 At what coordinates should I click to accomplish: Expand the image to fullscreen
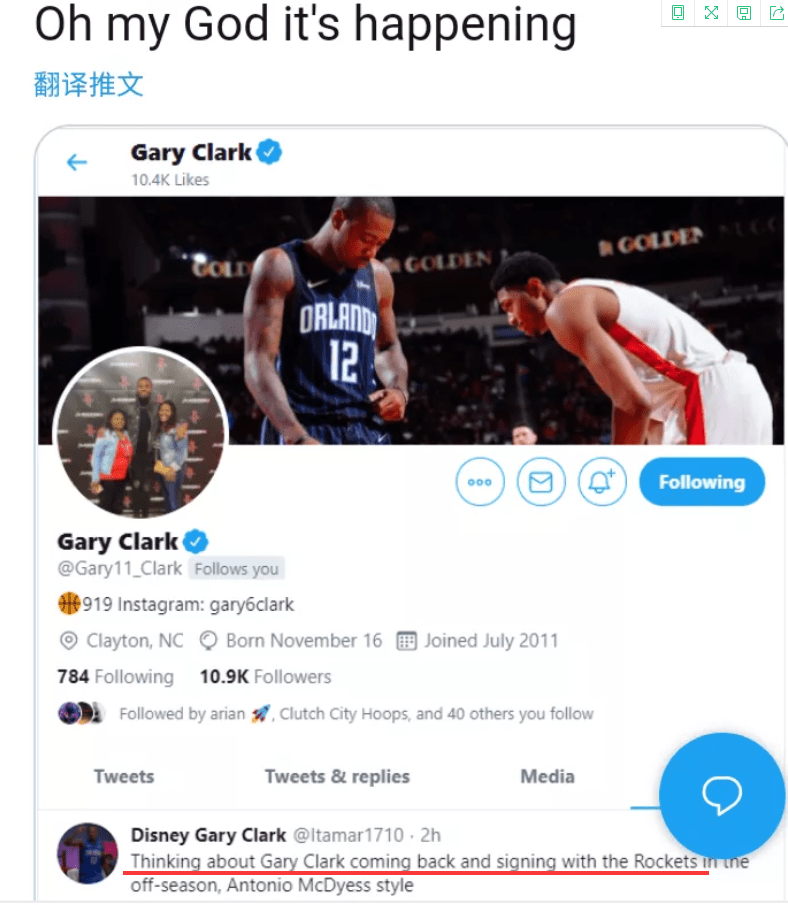(x=711, y=13)
